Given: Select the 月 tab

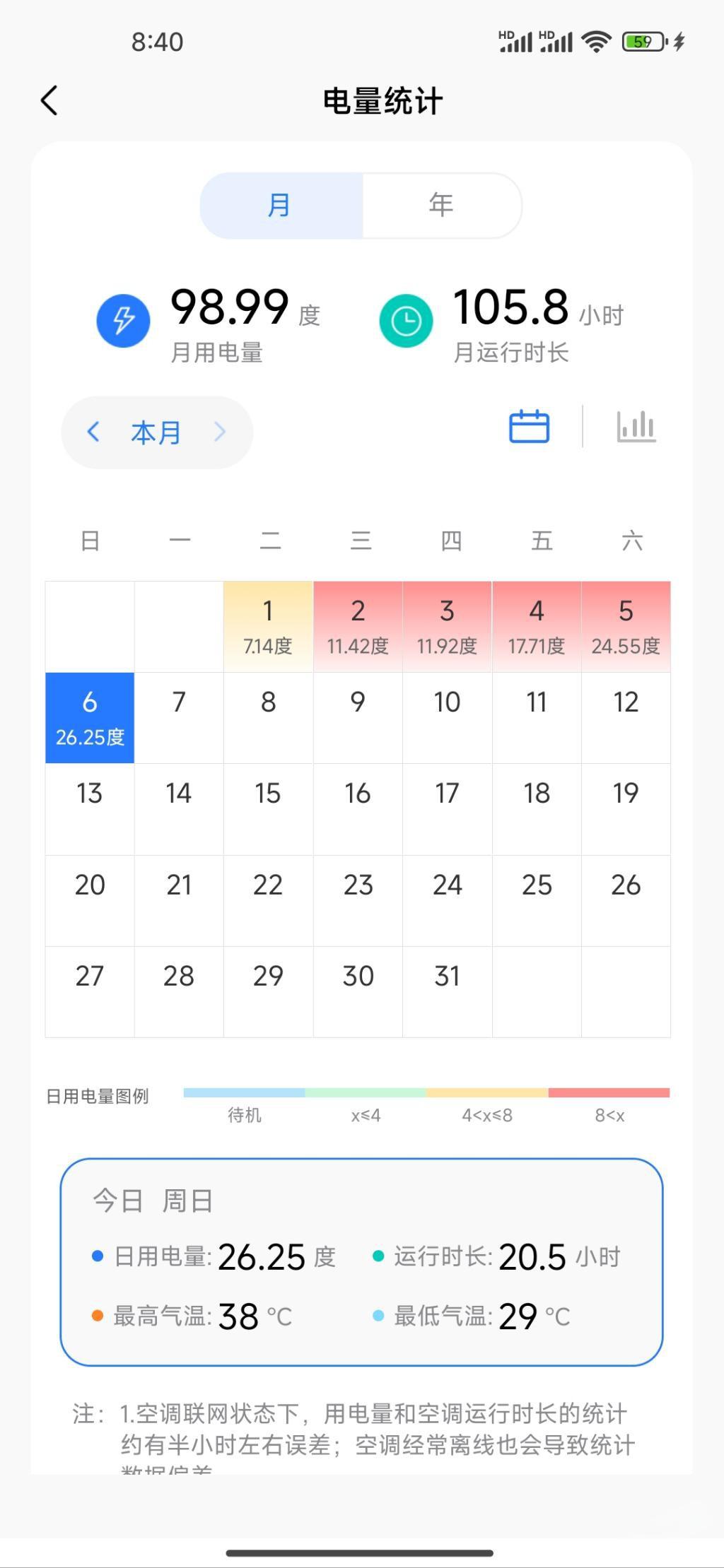Looking at the screenshot, I should click(281, 205).
